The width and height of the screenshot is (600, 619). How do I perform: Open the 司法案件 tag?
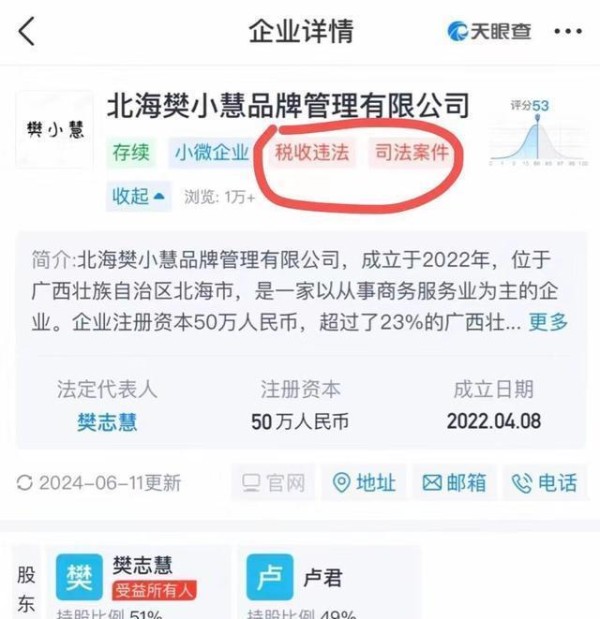click(x=411, y=153)
